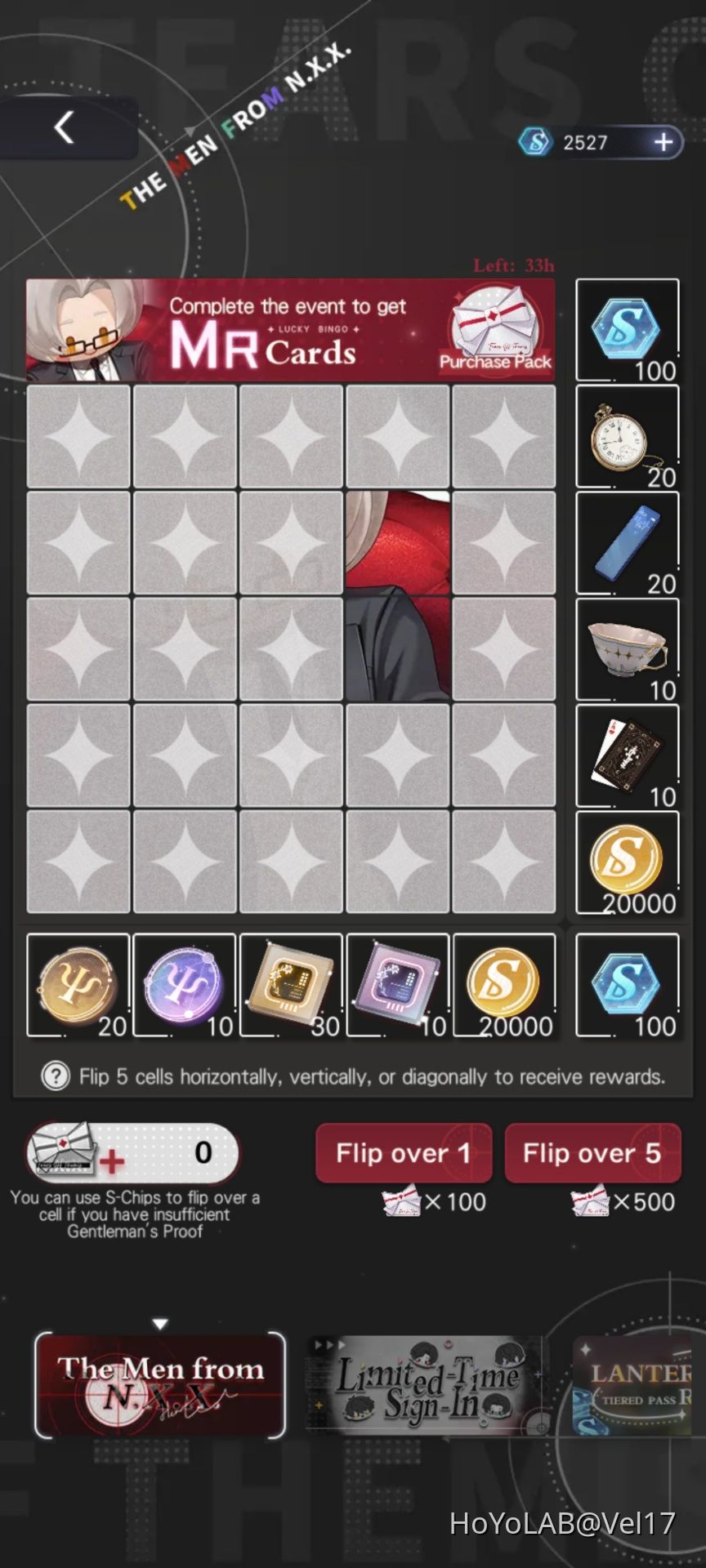Select The Men from N.X.X. event tab
The image size is (706, 1568).
pyautogui.click(x=160, y=1386)
